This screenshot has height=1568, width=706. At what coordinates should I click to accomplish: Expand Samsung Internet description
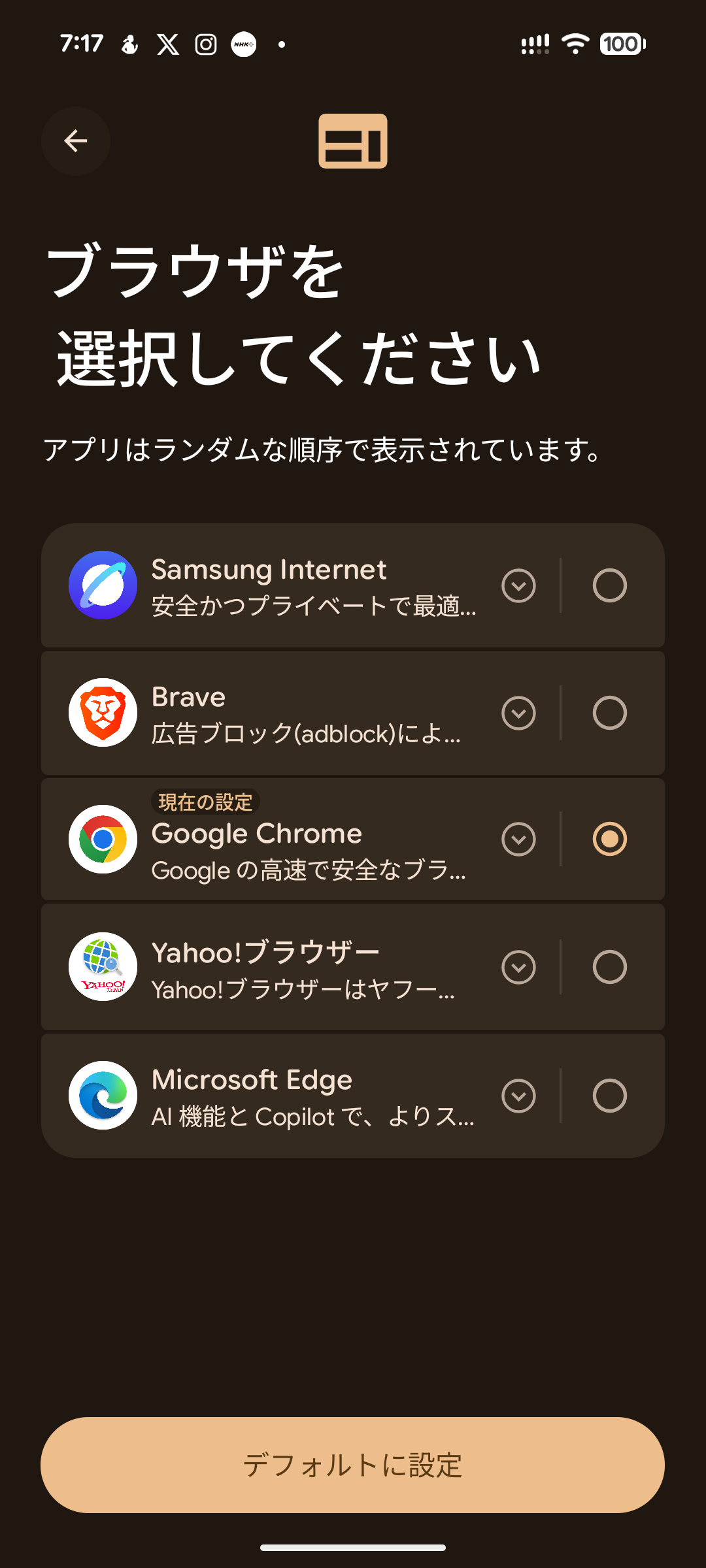click(x=519, y=585)
